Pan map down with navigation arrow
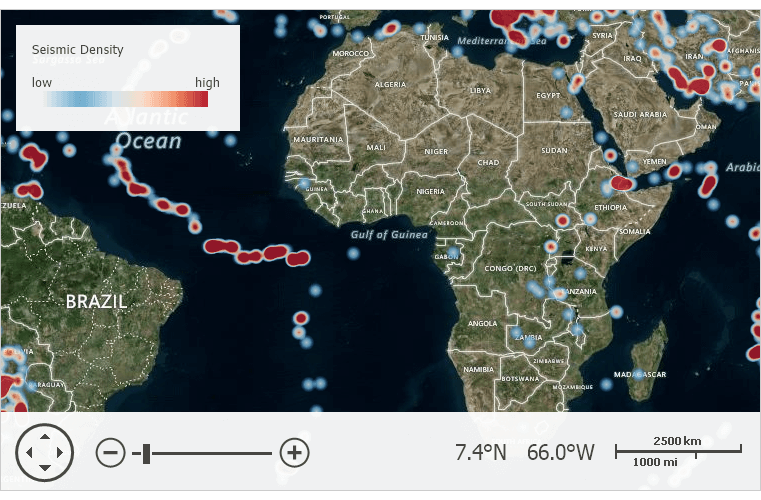The width and height of the screenshot is (761, 500). [x=45, y=470]
